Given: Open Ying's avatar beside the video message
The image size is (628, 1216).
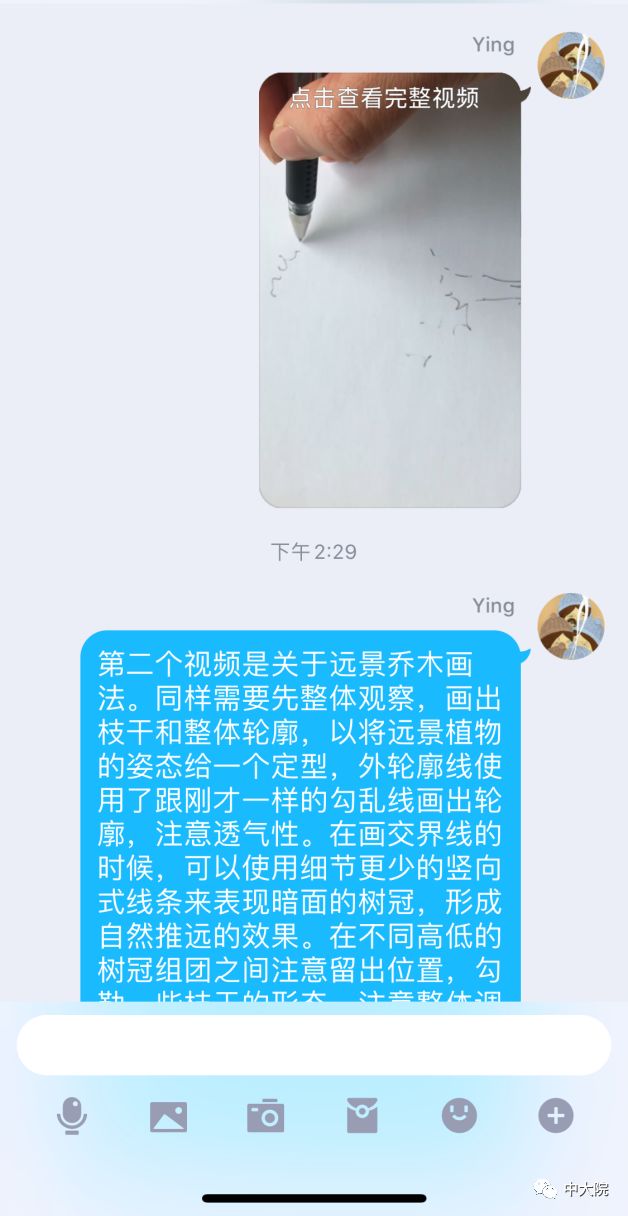Looking at the screenshot, I should pos(571,65).
